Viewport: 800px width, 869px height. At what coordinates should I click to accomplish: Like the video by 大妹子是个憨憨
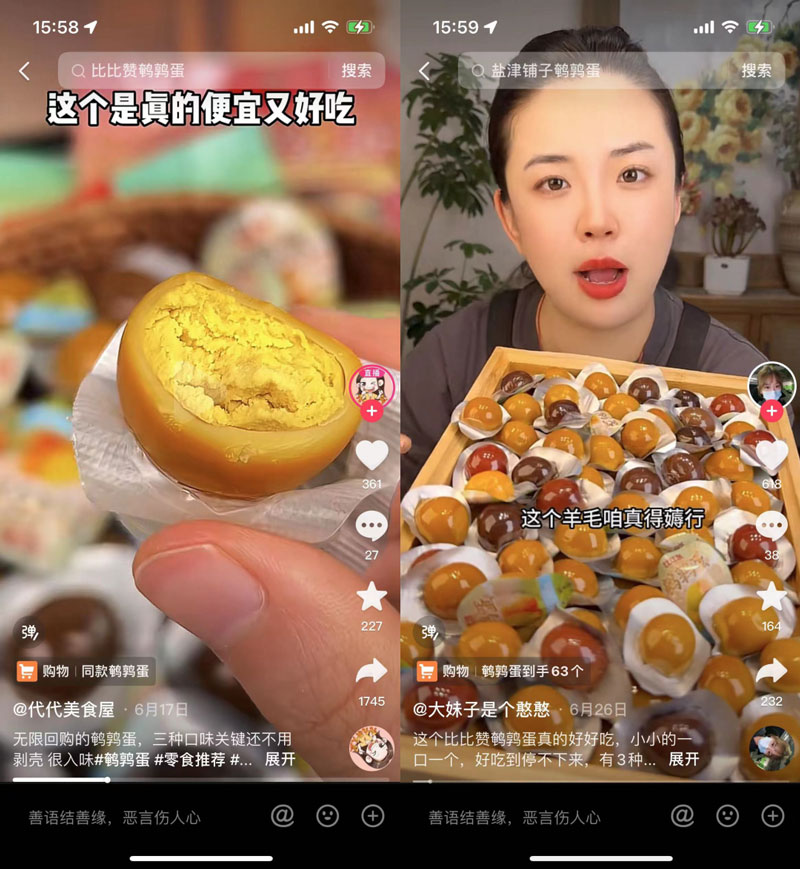(x=771, y=455)
